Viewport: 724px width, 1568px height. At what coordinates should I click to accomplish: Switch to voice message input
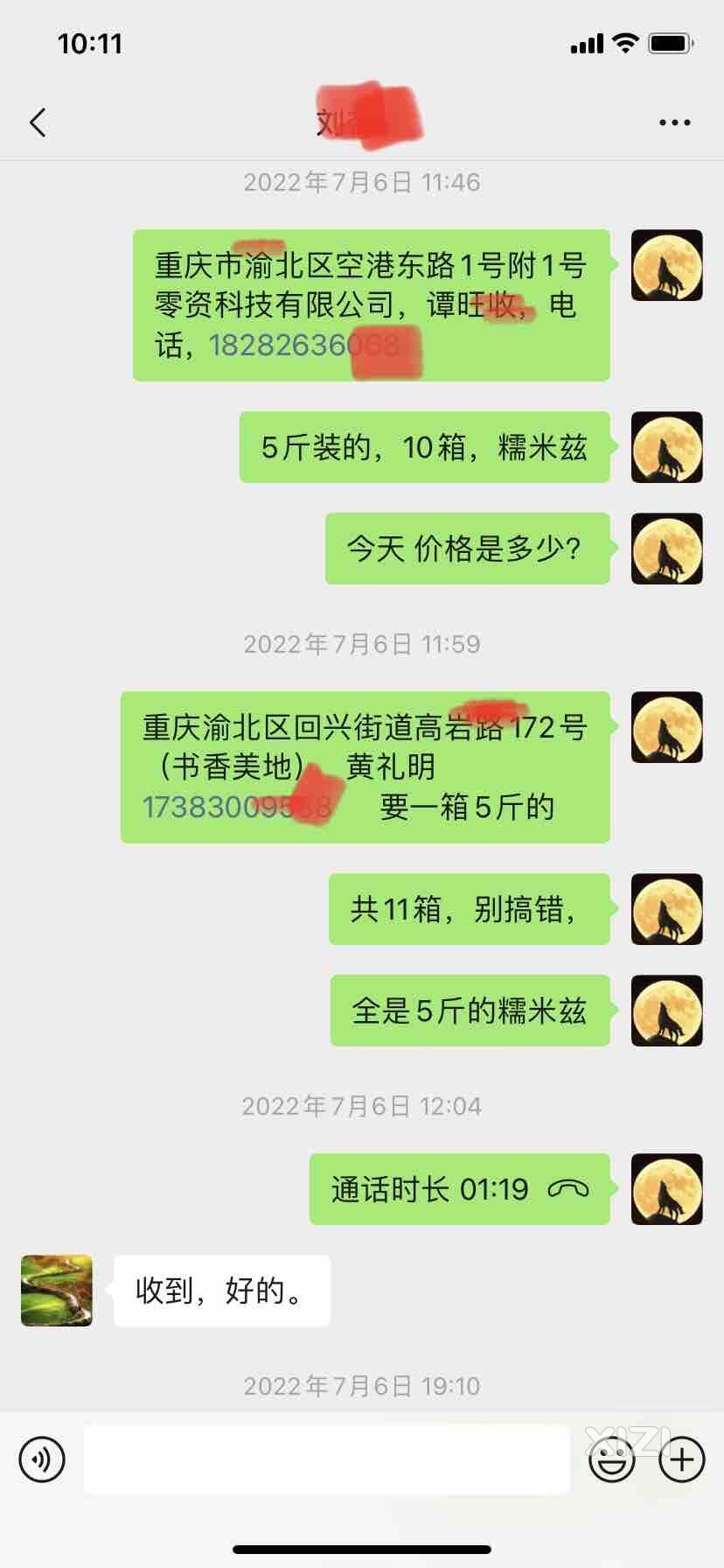(42, 1459)
